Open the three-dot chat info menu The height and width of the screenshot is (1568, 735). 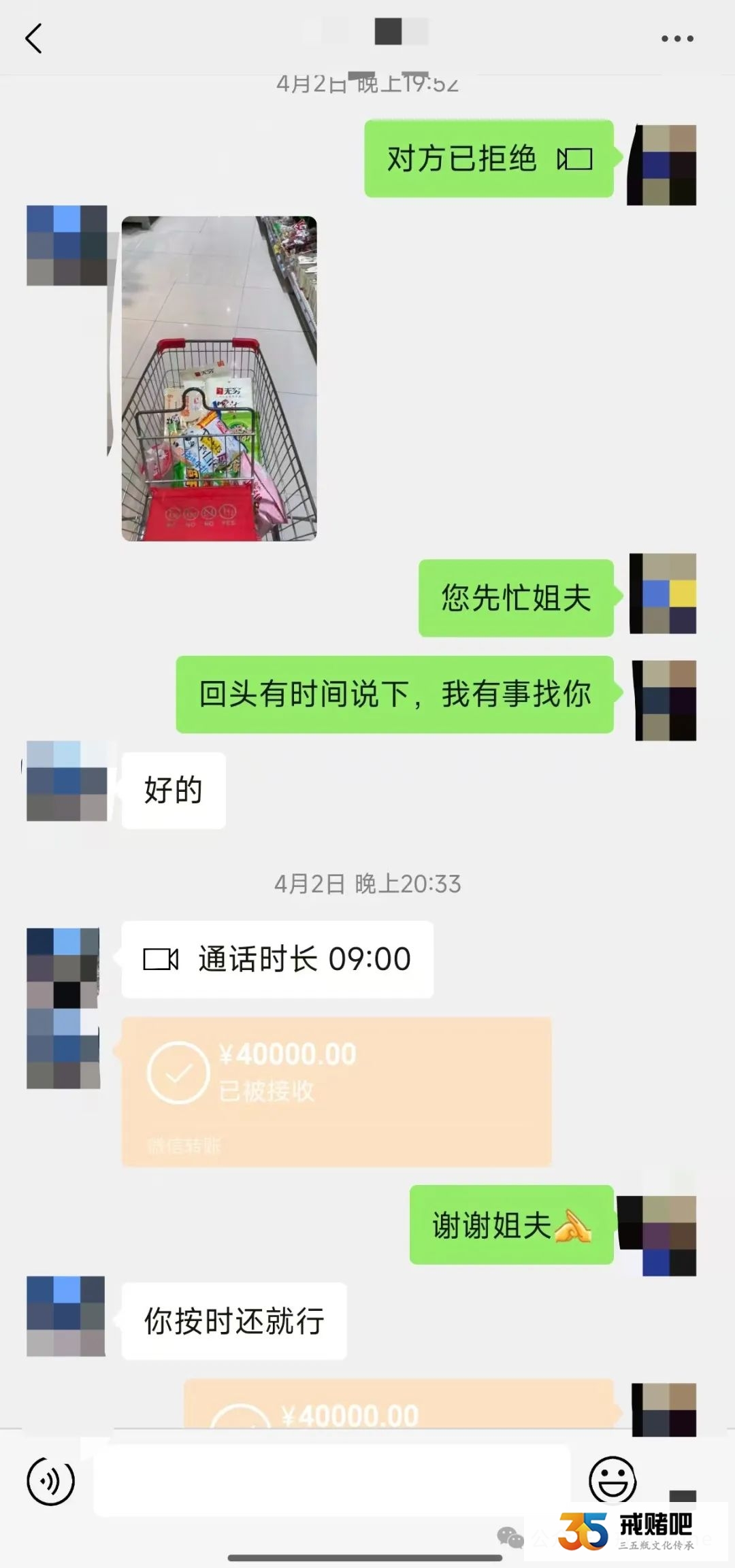point(677,39)
